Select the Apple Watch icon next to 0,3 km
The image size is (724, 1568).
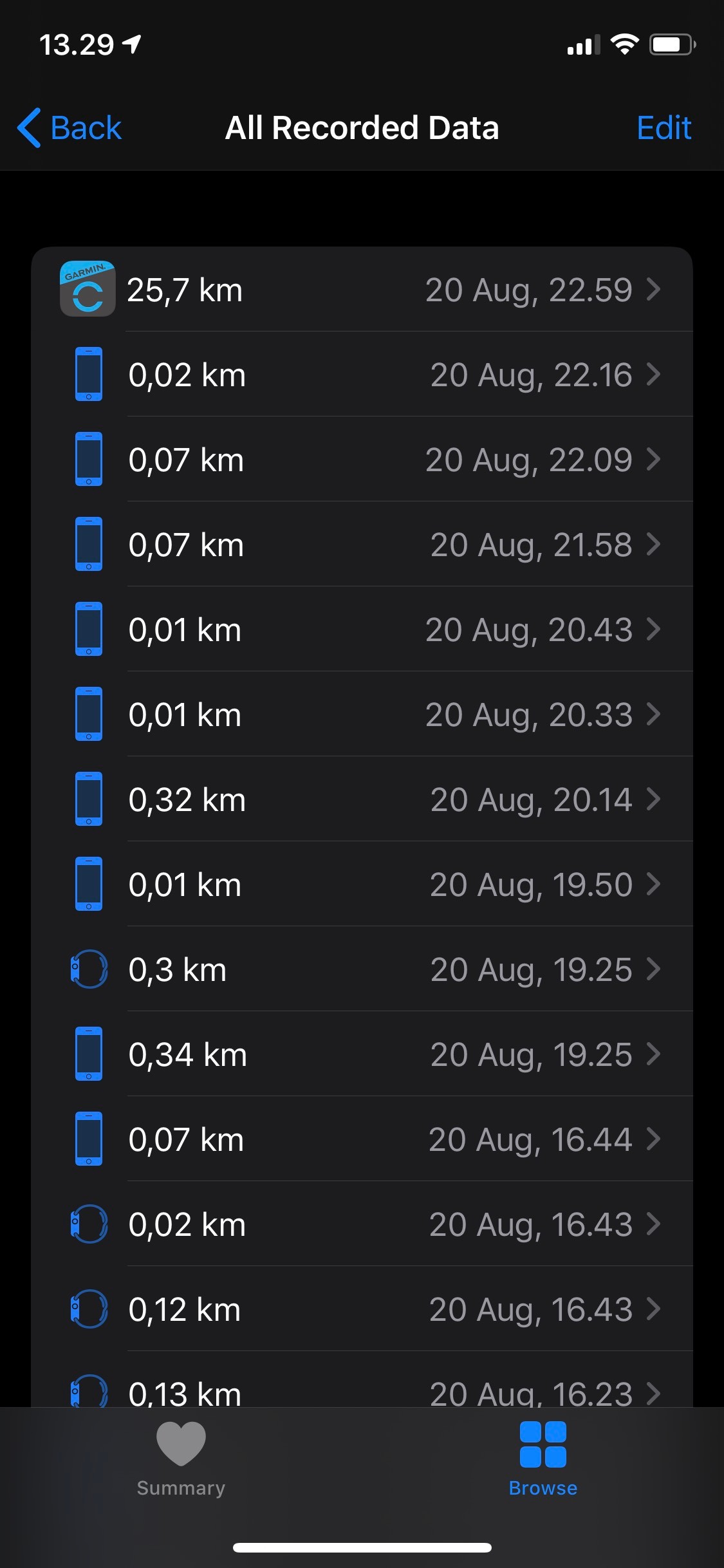click(88, 969)
